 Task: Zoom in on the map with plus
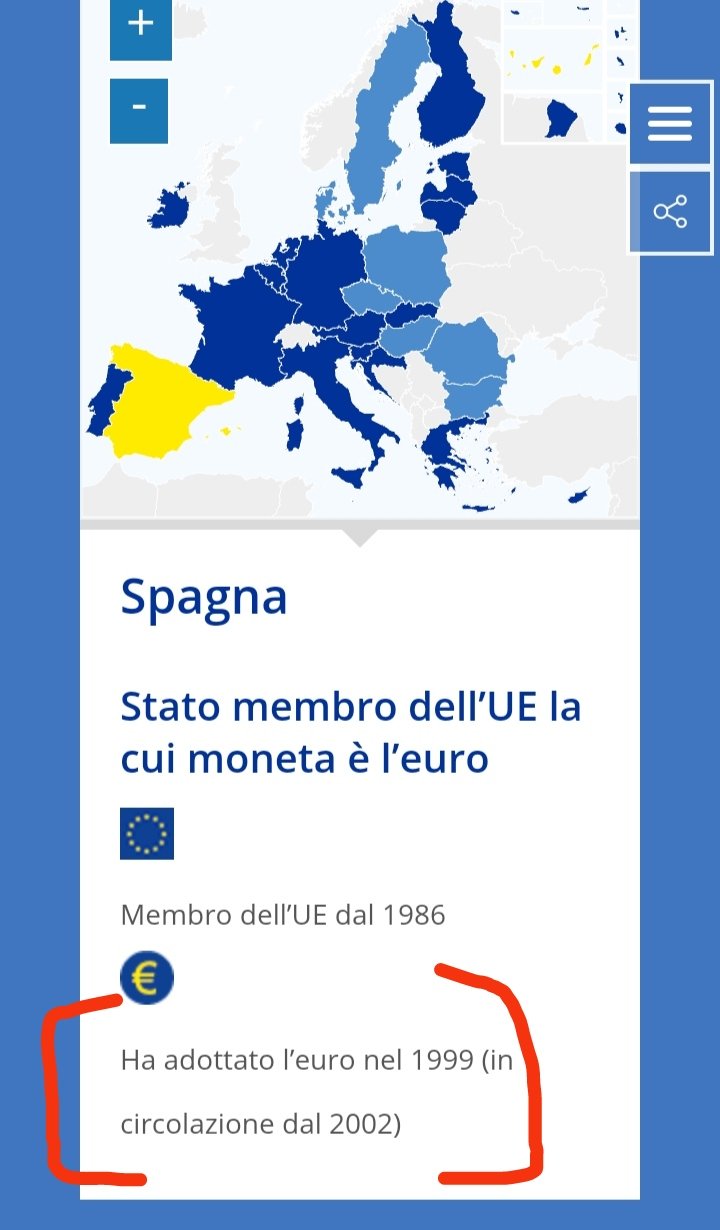(140, 28)
